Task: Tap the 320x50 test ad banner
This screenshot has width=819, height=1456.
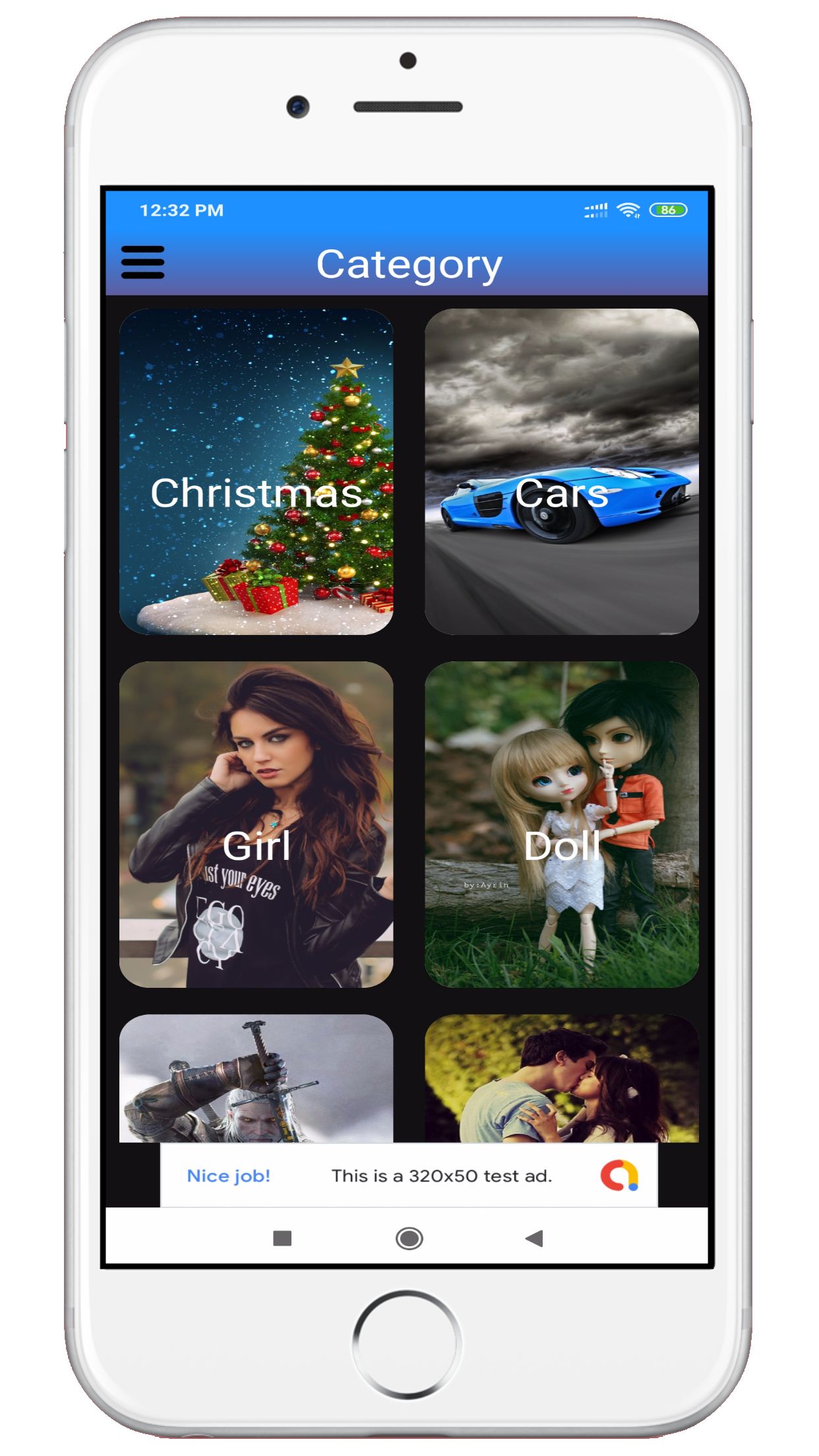Action: 409,1175
